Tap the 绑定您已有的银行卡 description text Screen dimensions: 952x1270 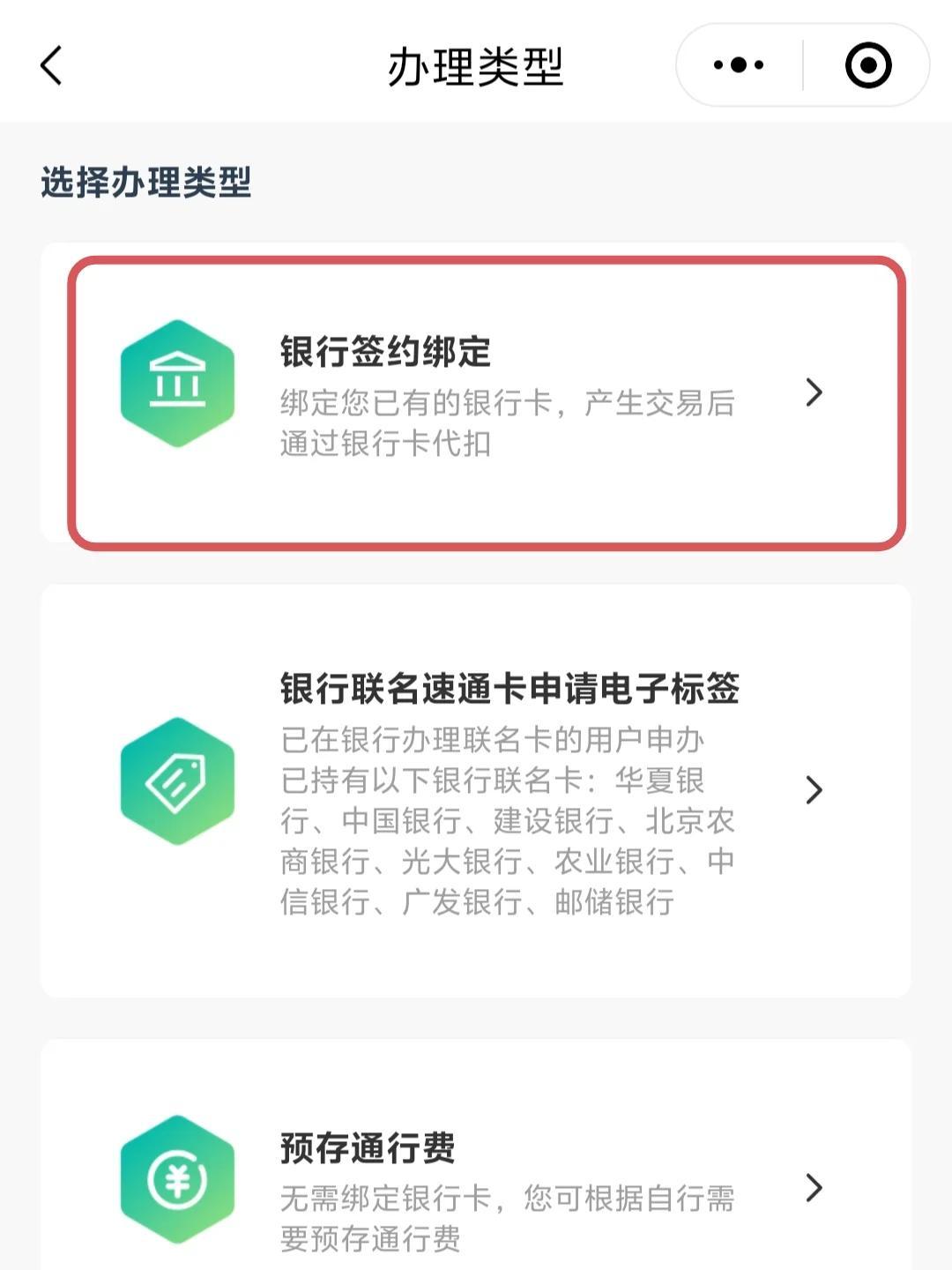click(507, 404)
